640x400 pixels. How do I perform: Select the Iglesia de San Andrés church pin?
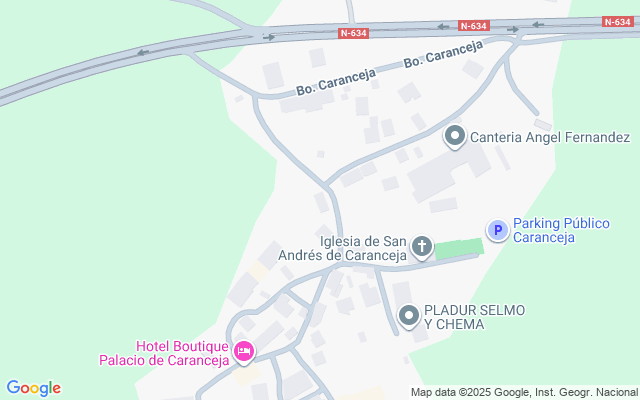pyautogui.click(x=422, y=247)
